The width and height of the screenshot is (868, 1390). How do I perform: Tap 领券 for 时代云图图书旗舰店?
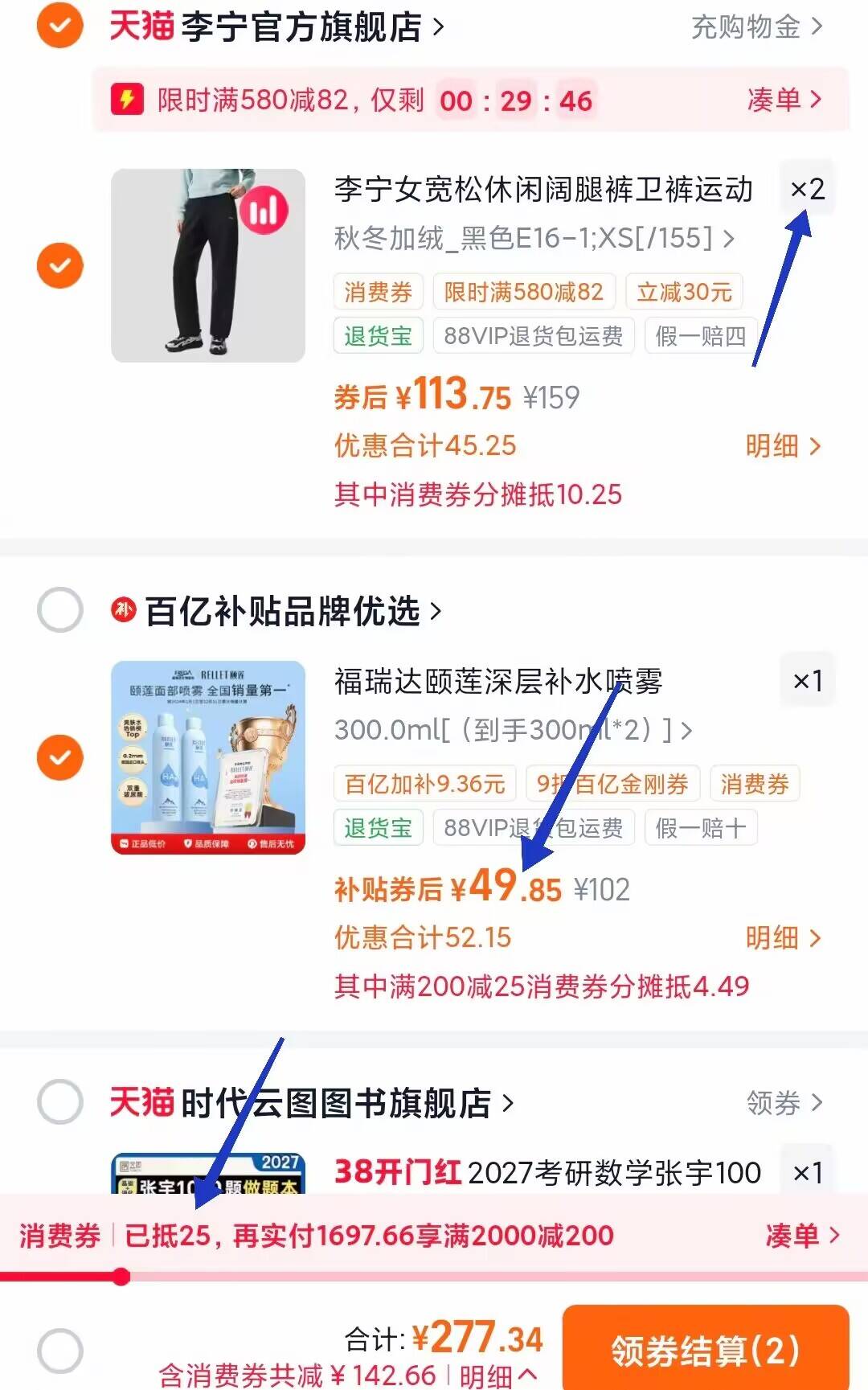tap(784, 1103)
